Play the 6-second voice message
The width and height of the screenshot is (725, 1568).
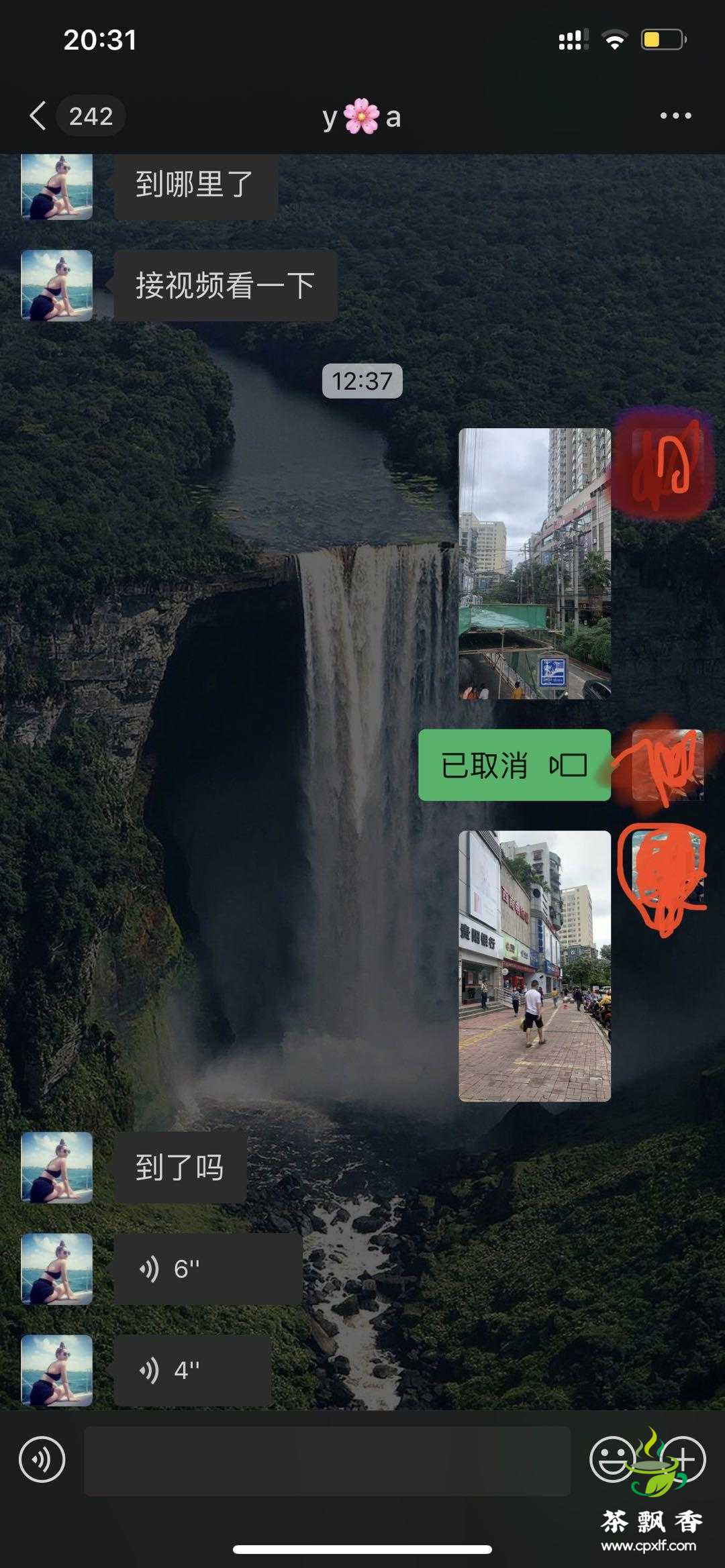tap(207, 1269)
